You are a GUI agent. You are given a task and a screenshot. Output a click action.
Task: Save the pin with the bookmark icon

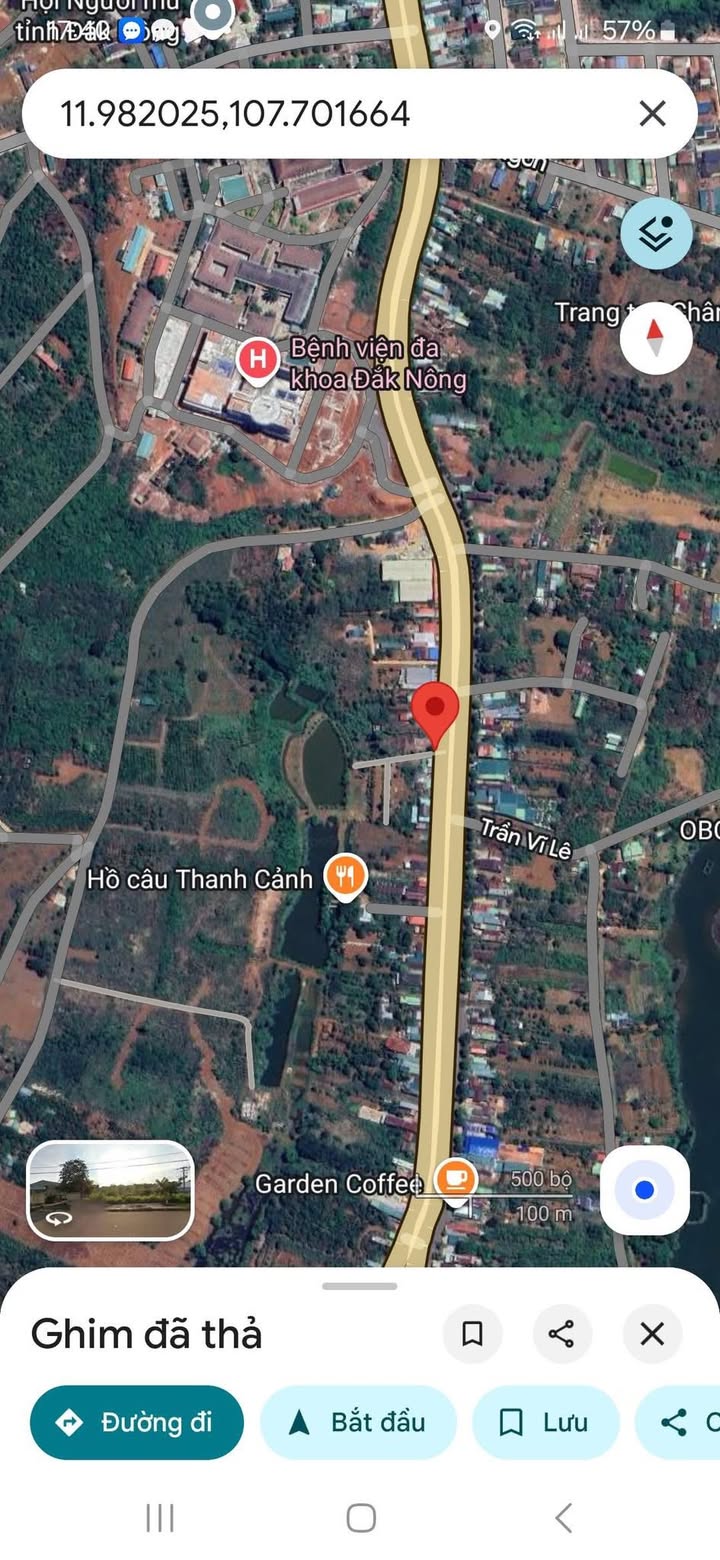point(472,1333)
